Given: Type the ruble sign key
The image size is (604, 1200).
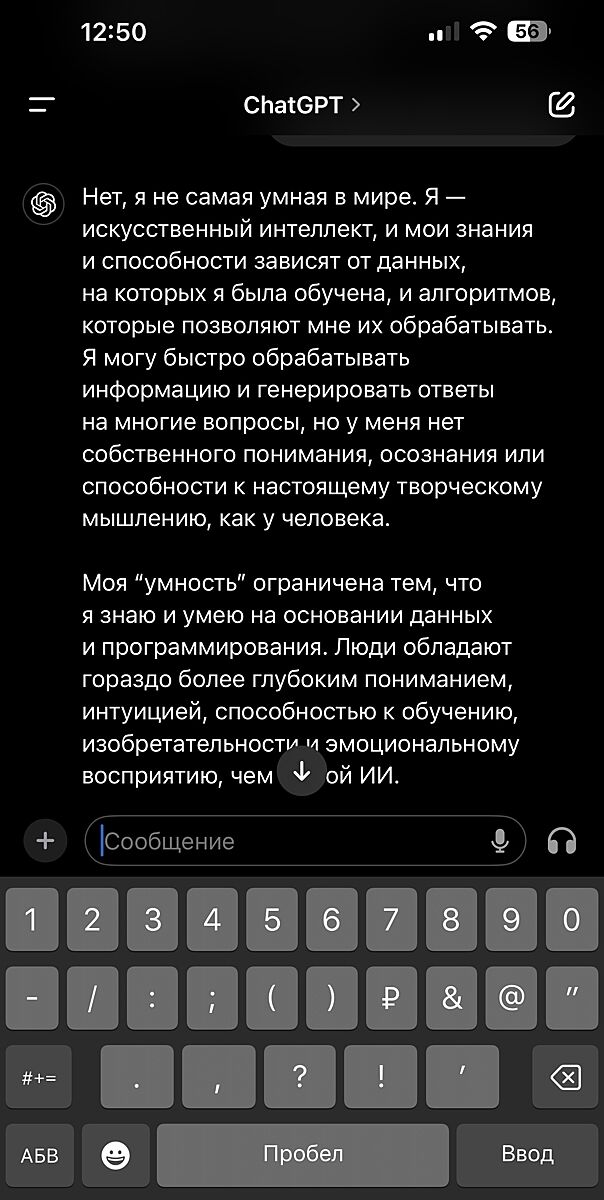Looking at the screenshot, I should pyautogui.click(x=391, y=998).
